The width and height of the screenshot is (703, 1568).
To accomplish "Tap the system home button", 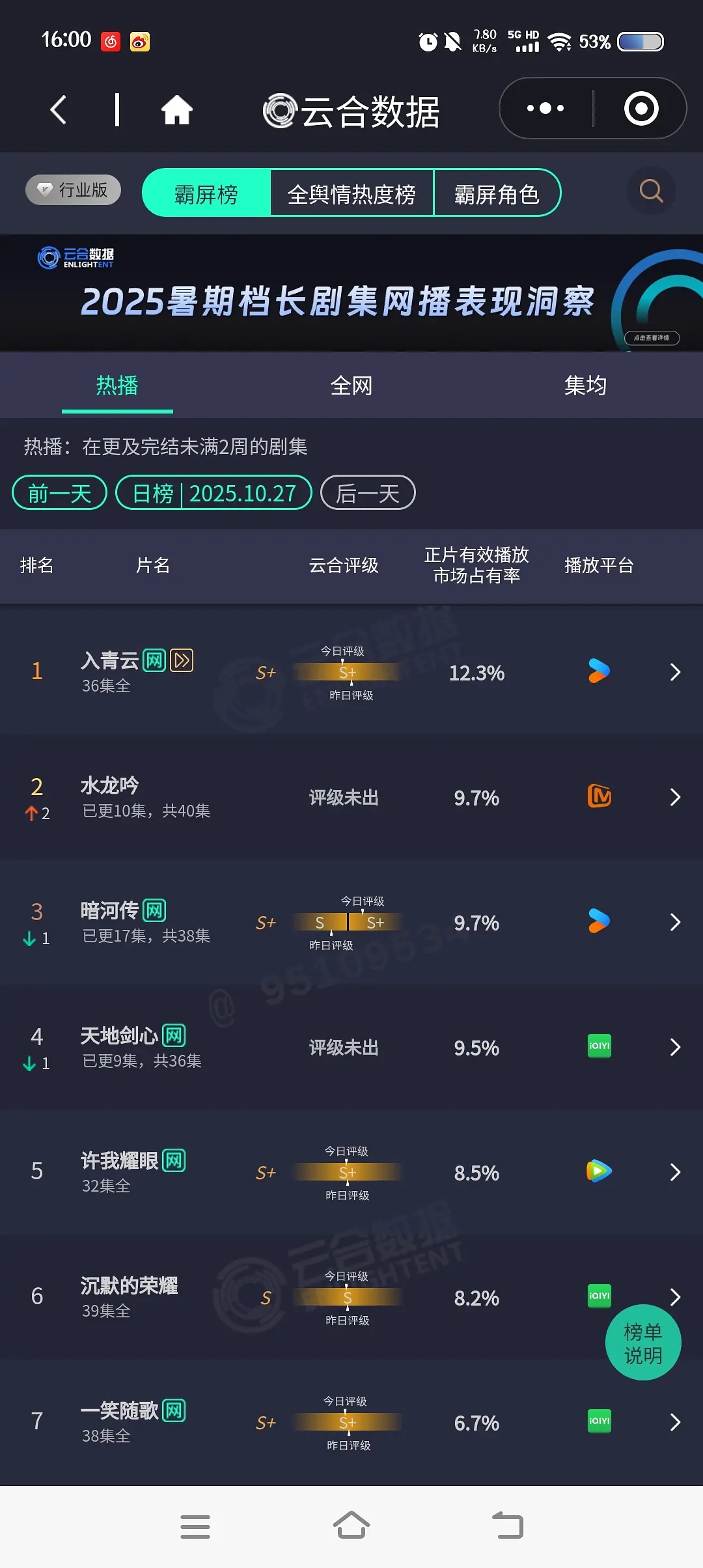I will [351, 1526].
